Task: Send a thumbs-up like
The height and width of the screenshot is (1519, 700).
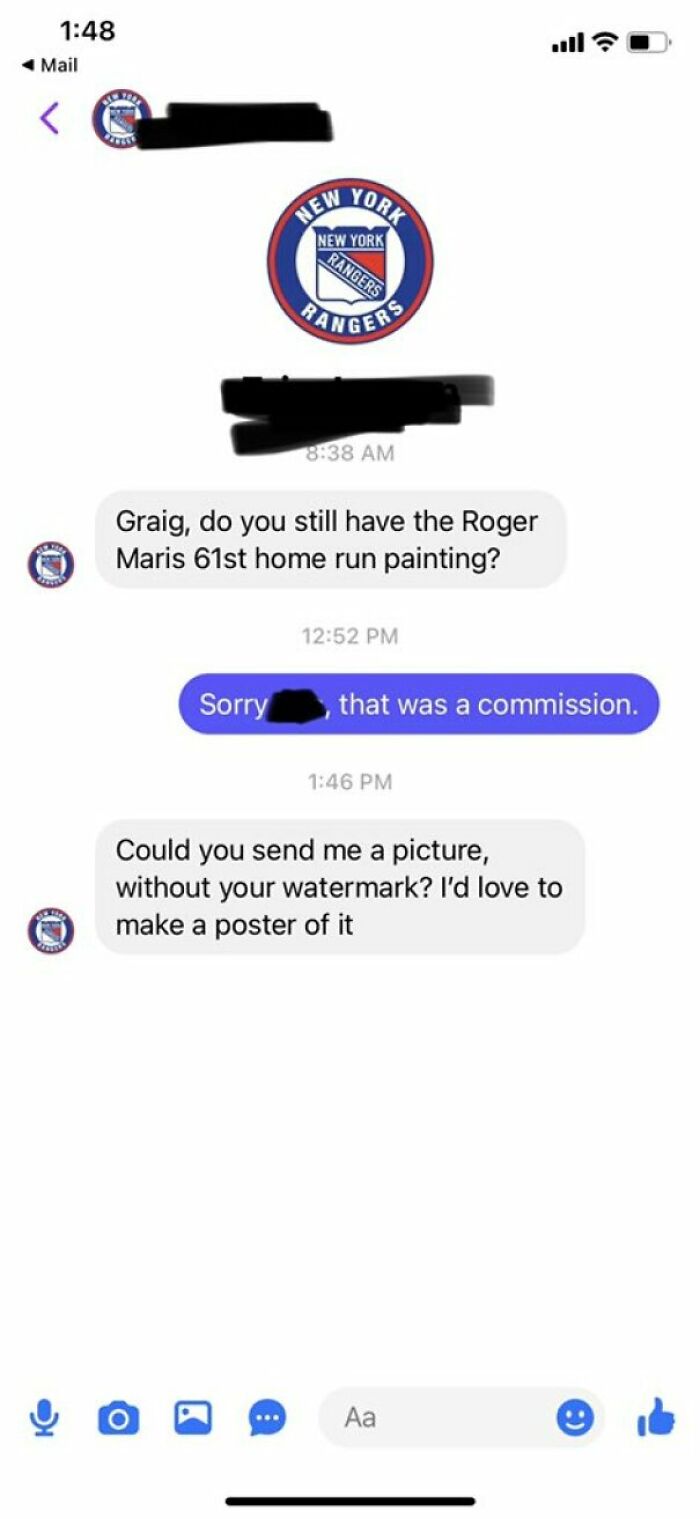Action: [655, 1416]
